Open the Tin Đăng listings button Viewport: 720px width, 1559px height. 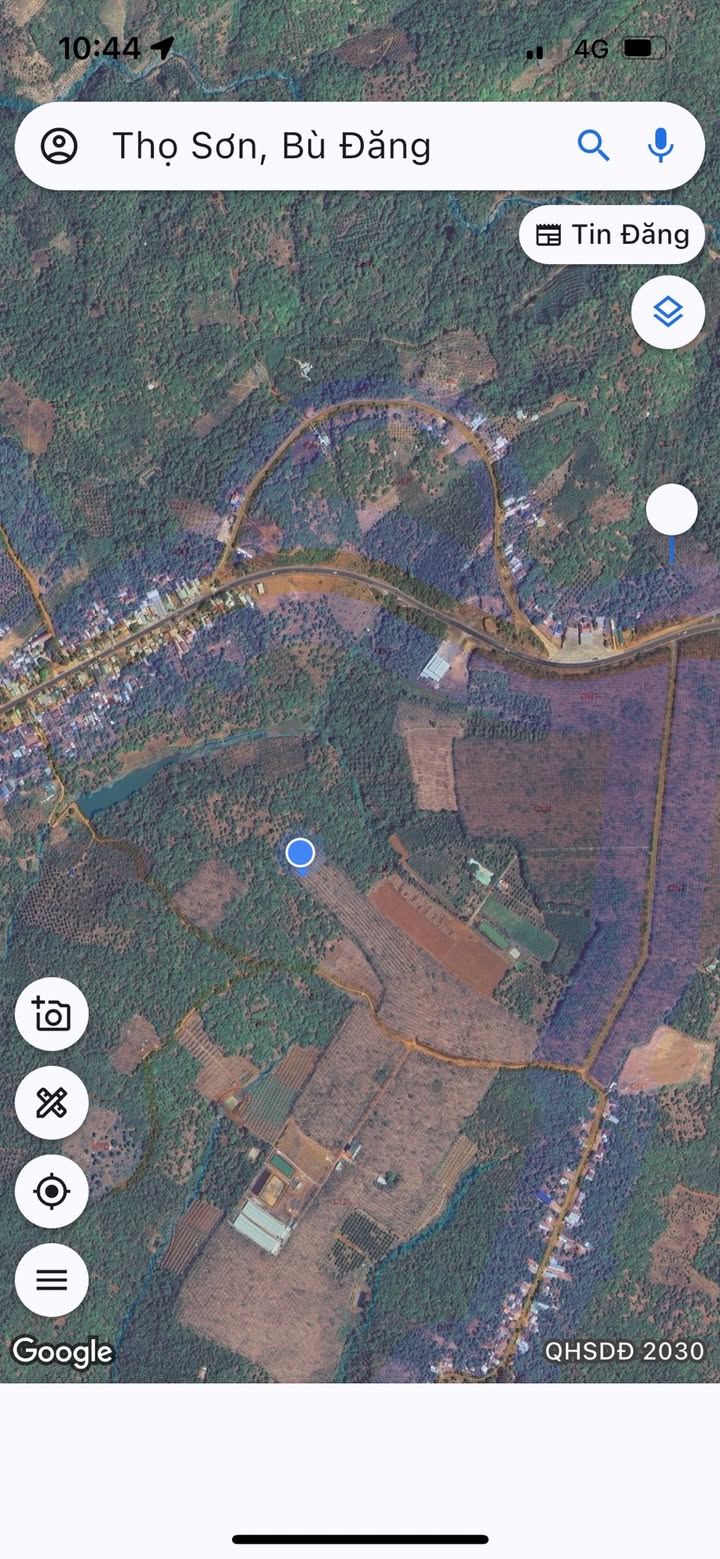click(612, 235)
